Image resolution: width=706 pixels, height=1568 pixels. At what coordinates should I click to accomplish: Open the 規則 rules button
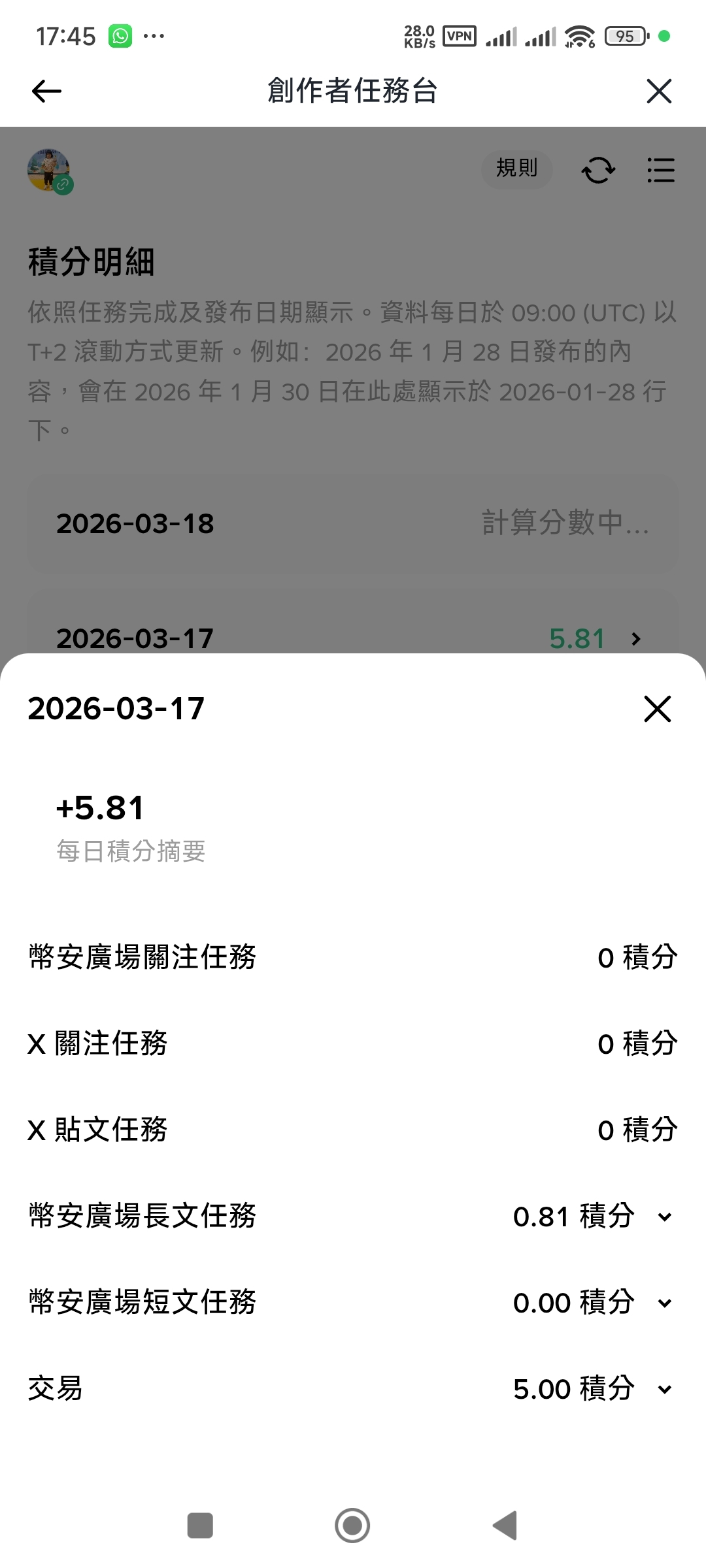(516, 169)
